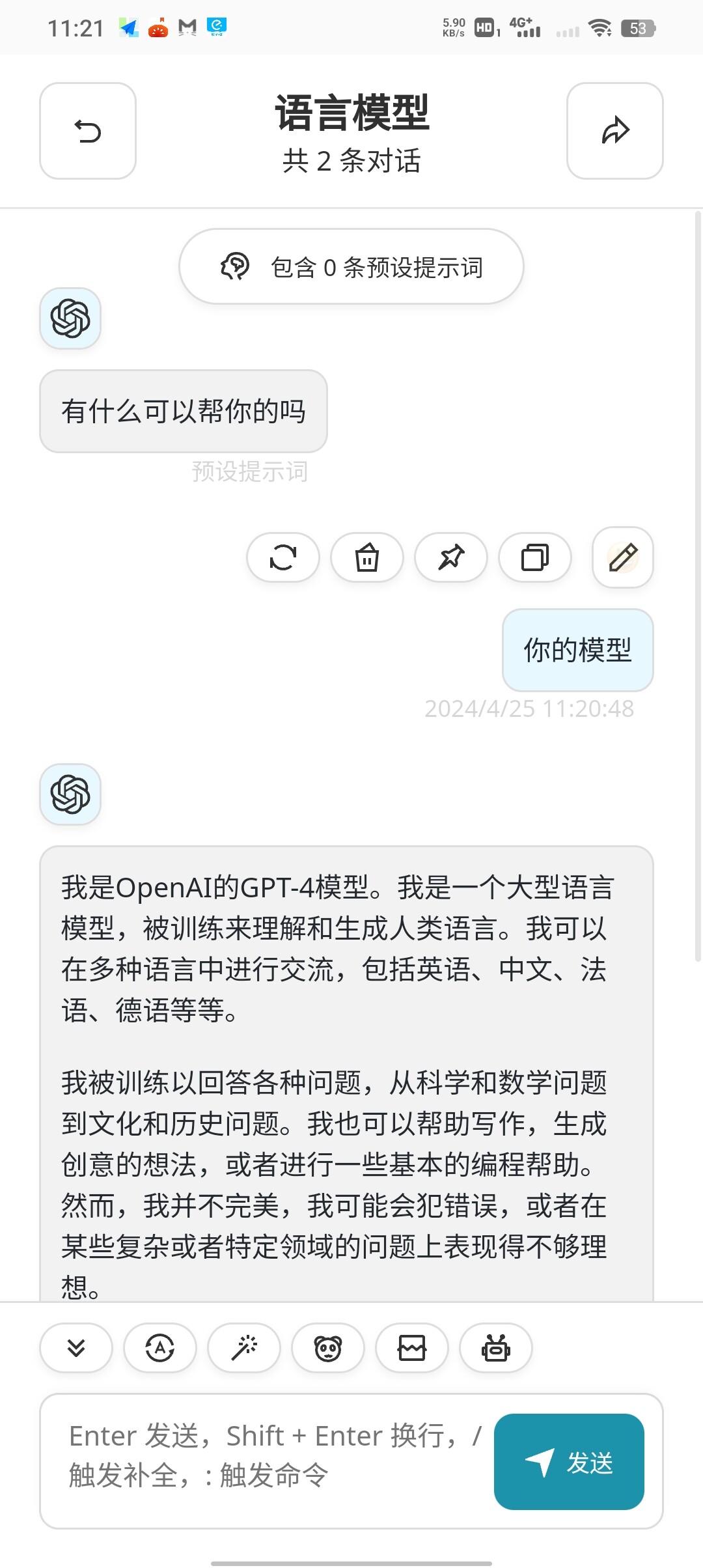Screen dimensions: 703x1568
Task: Retry the message with the refresh icon
Action: tap(283, 557)
